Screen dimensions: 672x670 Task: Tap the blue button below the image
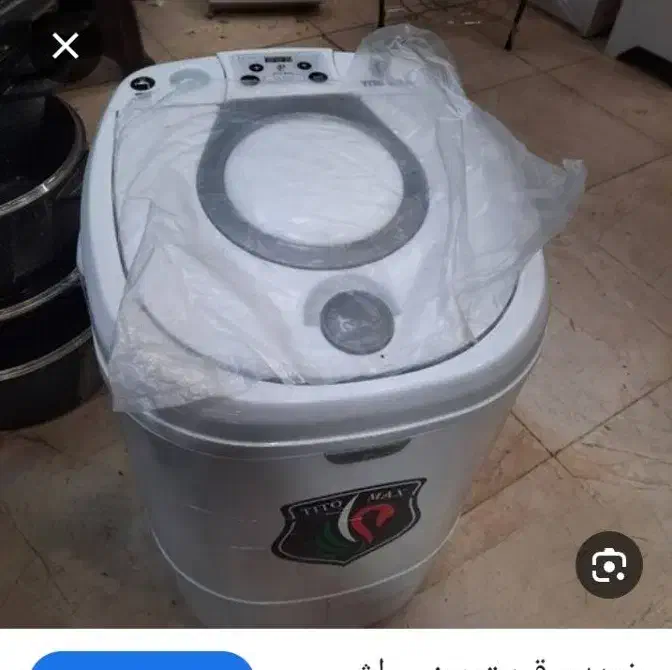(140, 661)
